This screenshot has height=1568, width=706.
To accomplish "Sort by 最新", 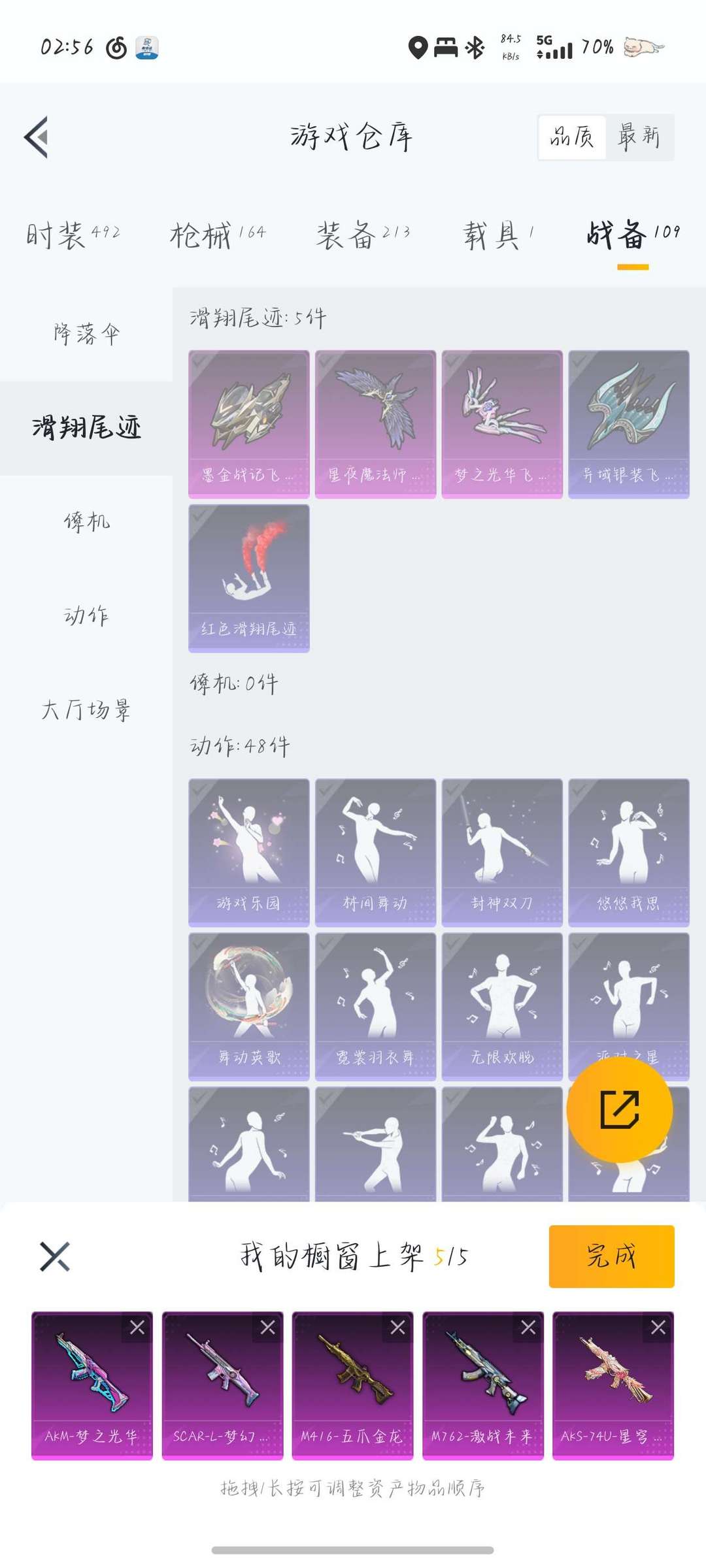I will 639,137.
